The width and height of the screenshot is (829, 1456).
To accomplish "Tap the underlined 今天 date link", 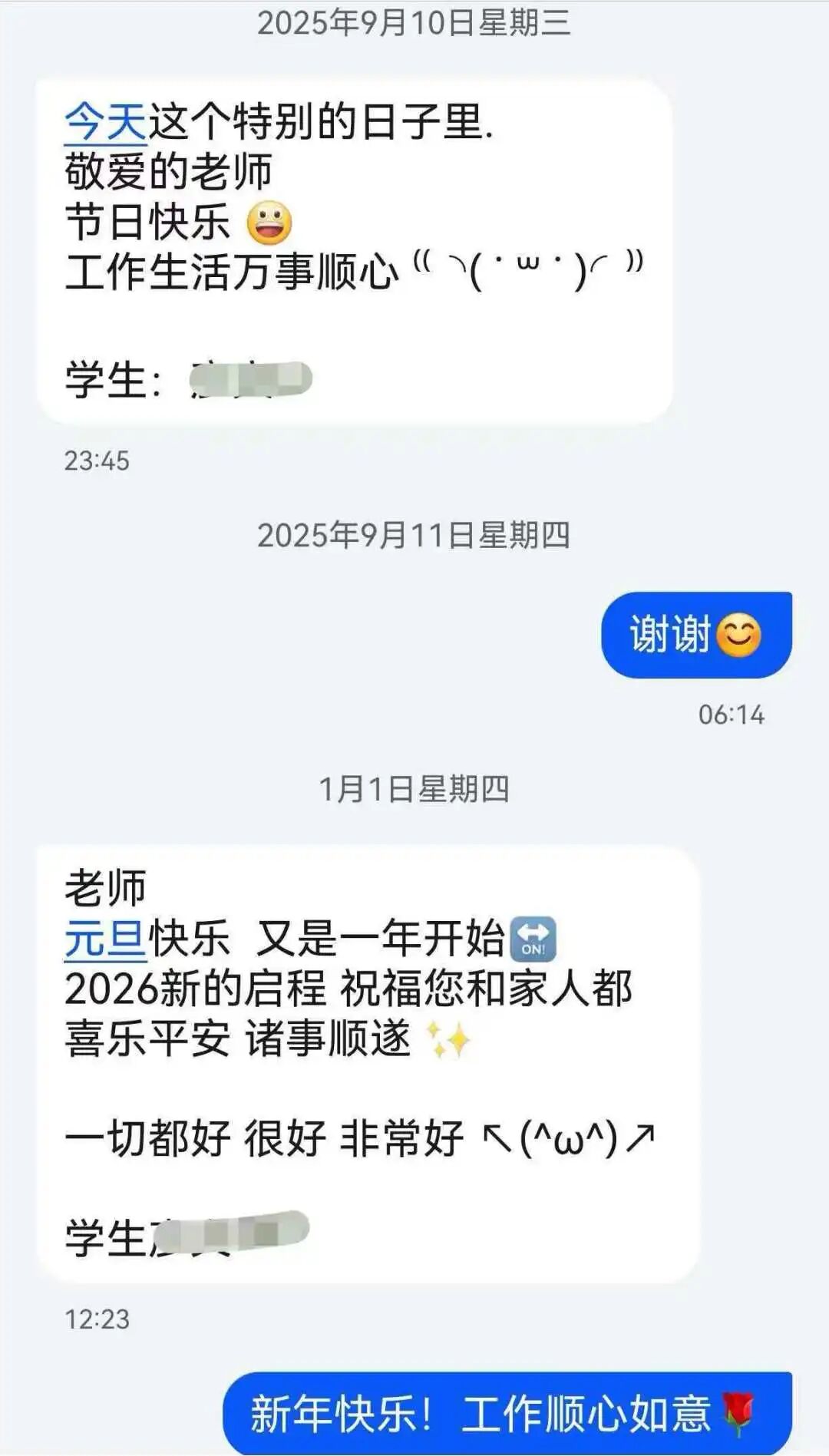I will (105, 122).
